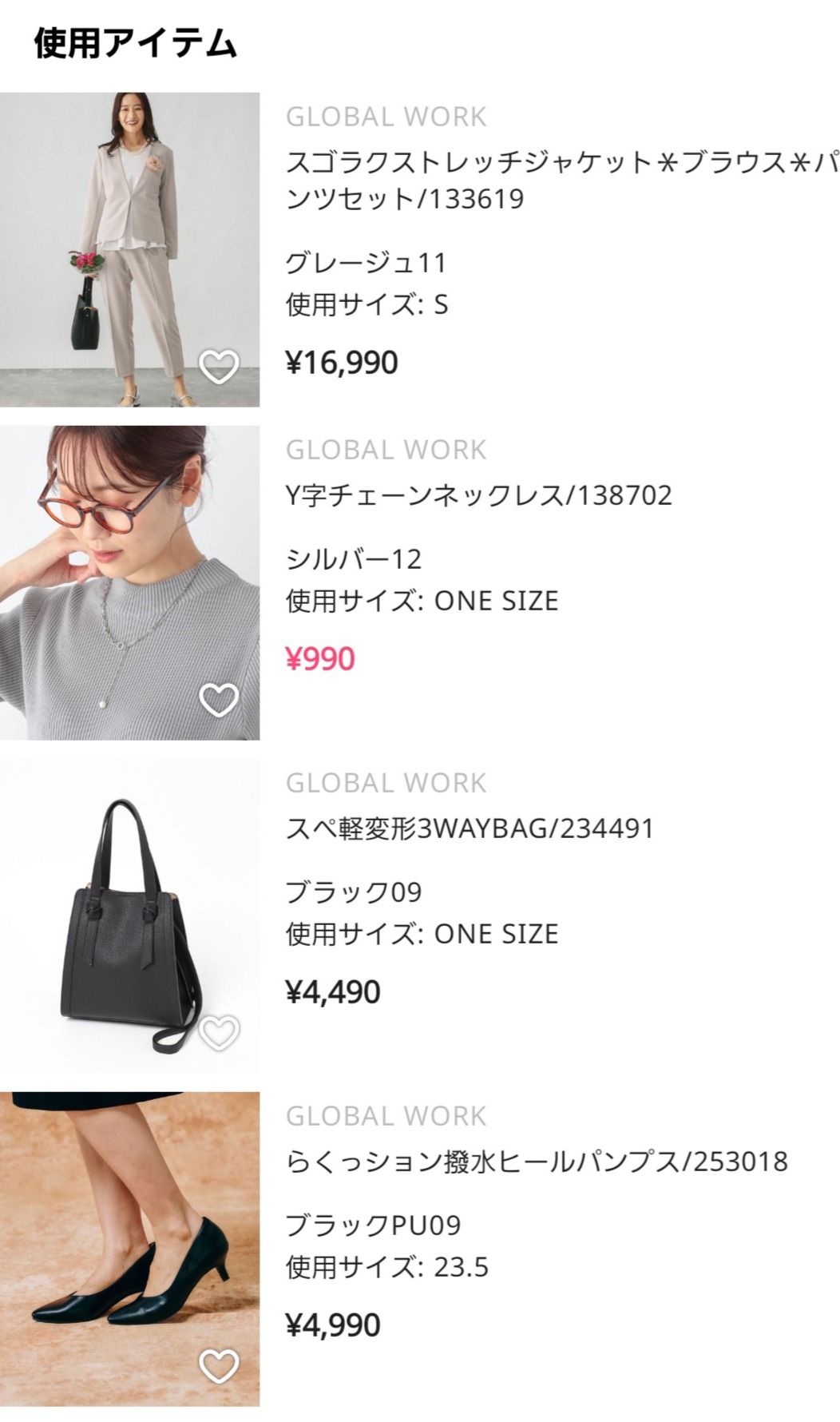
Task: Open the ジャケット＊ブラウス＊パンツセット/133619 title
Action: tap(559, 181)
